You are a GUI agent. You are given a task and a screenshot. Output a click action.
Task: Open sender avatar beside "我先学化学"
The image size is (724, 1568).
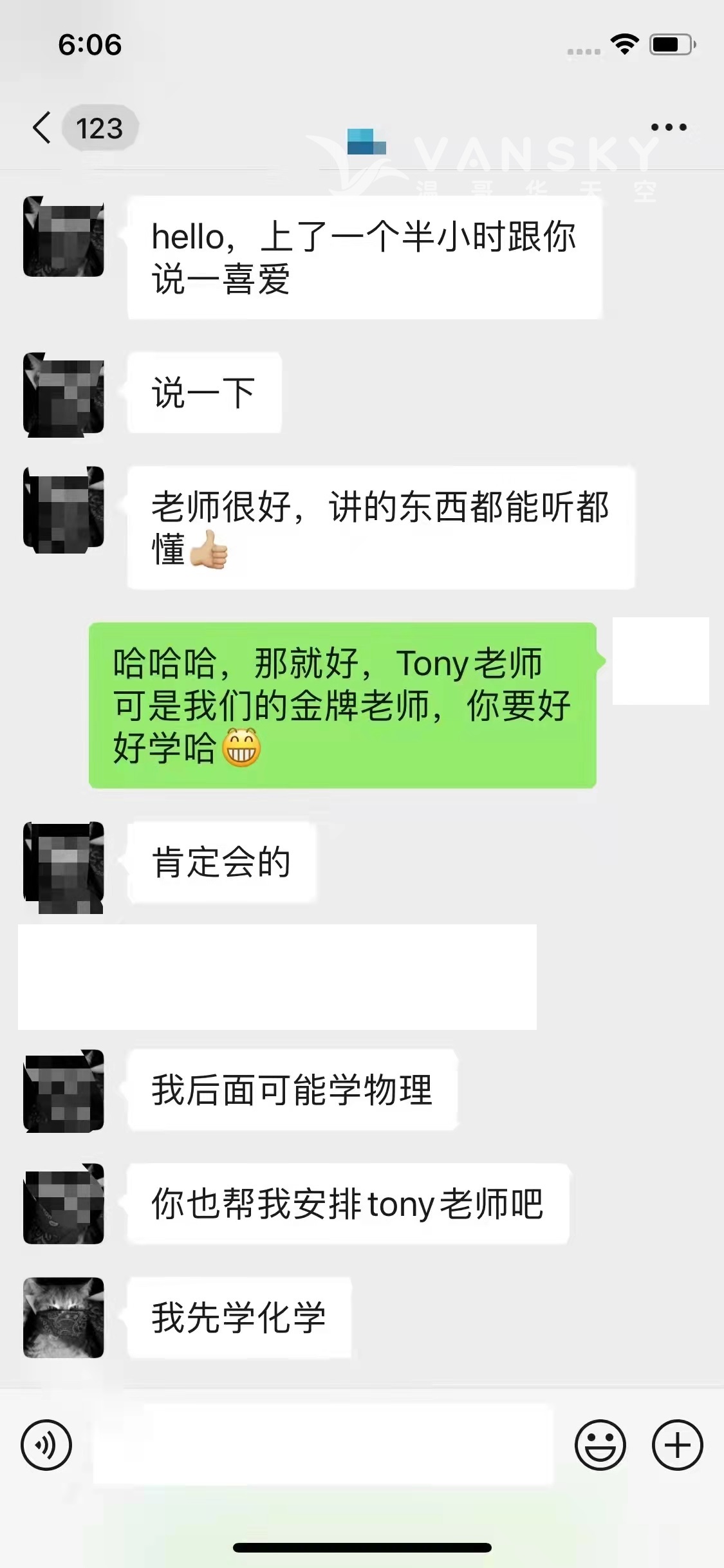pyautogui.click(x=64, y=1318)
